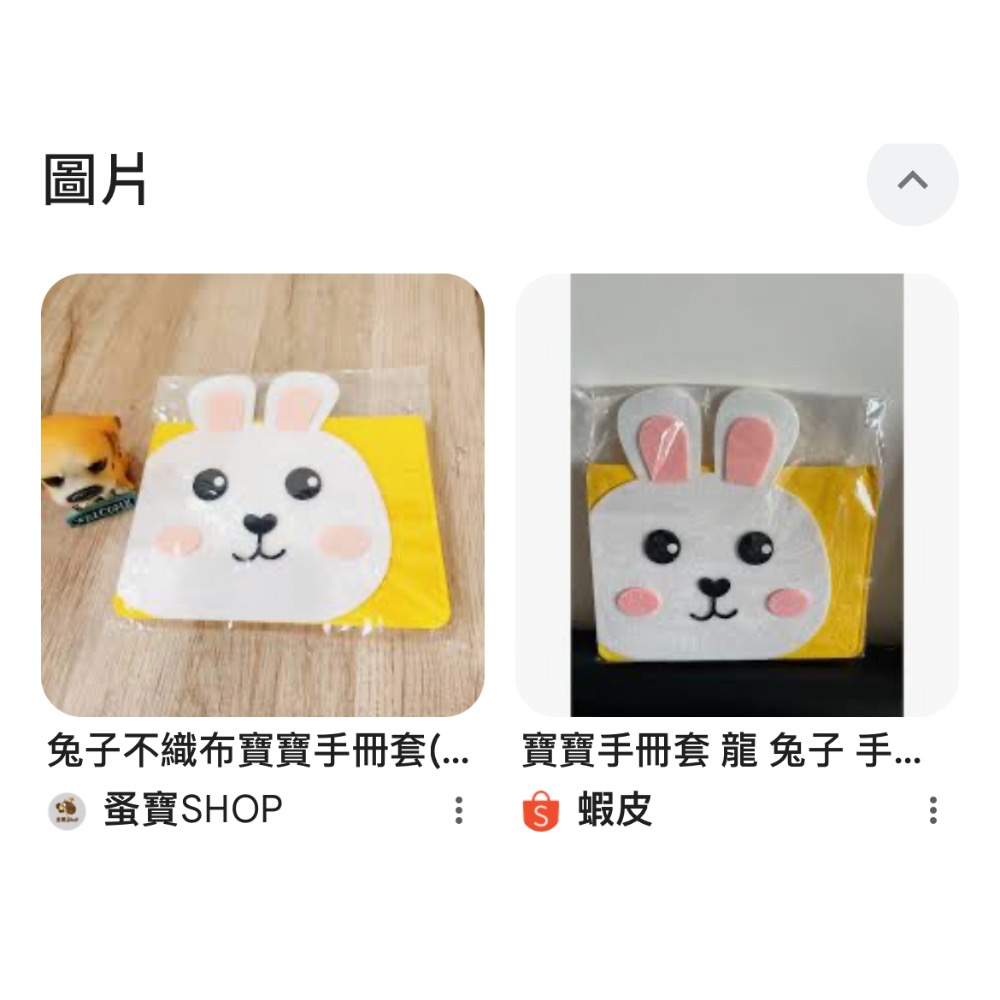The width and height of the screenshot is (1000, 1000).
Task: Open the rabbit image from 蚤寶SHOP
Action: point(262,494)
